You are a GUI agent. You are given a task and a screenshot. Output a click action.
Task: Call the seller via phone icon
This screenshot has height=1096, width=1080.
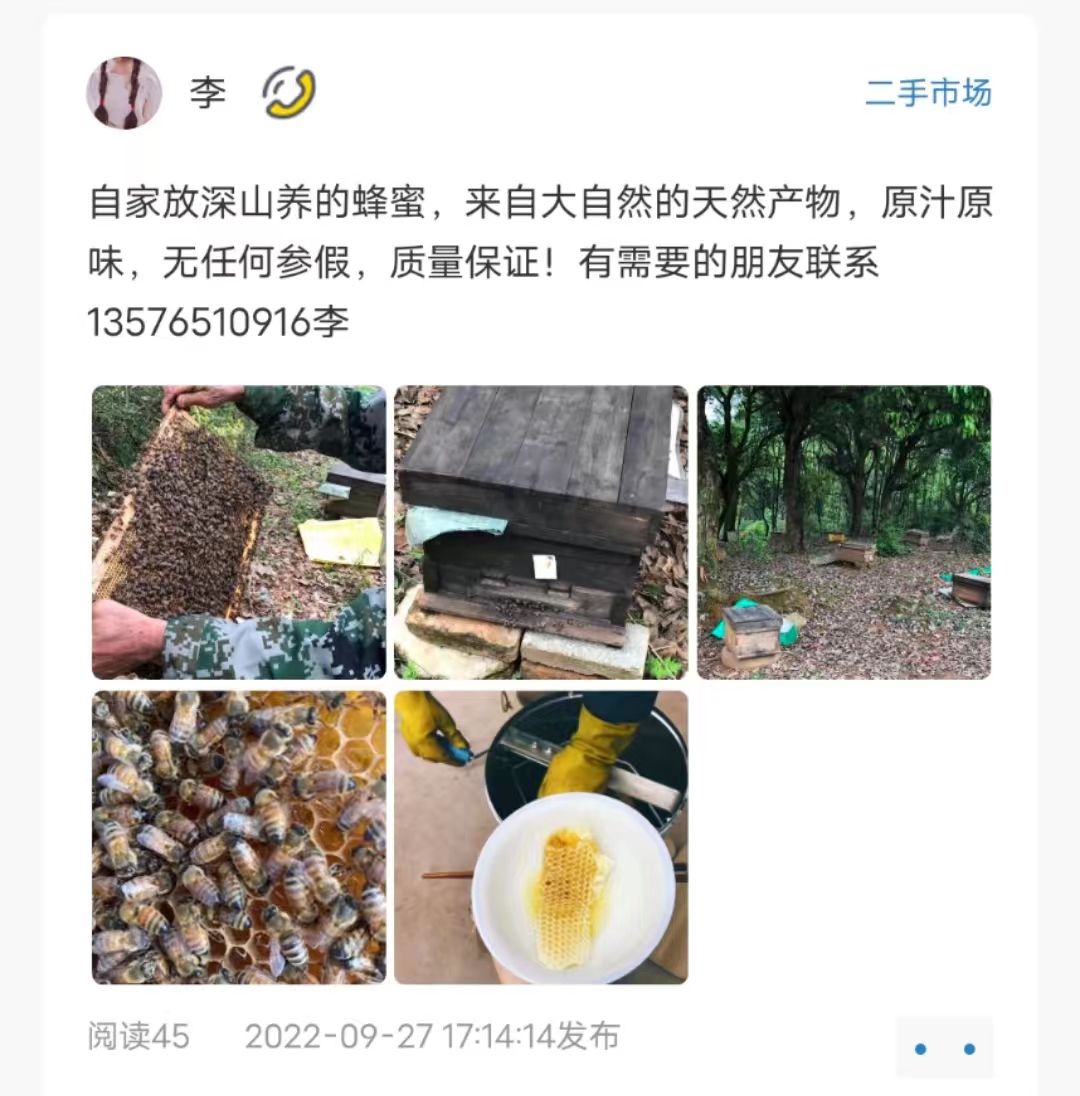[289, 93]
